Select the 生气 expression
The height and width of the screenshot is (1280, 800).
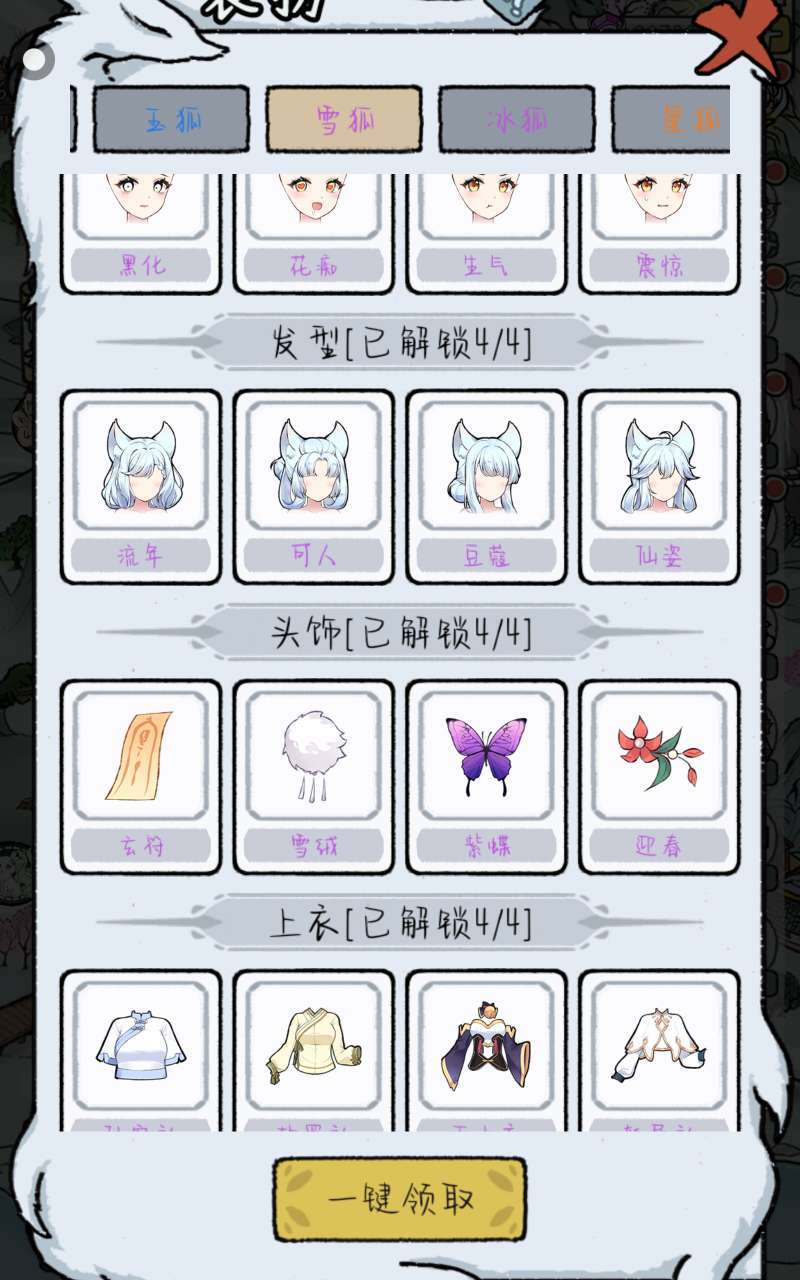(x=486, y=232)
